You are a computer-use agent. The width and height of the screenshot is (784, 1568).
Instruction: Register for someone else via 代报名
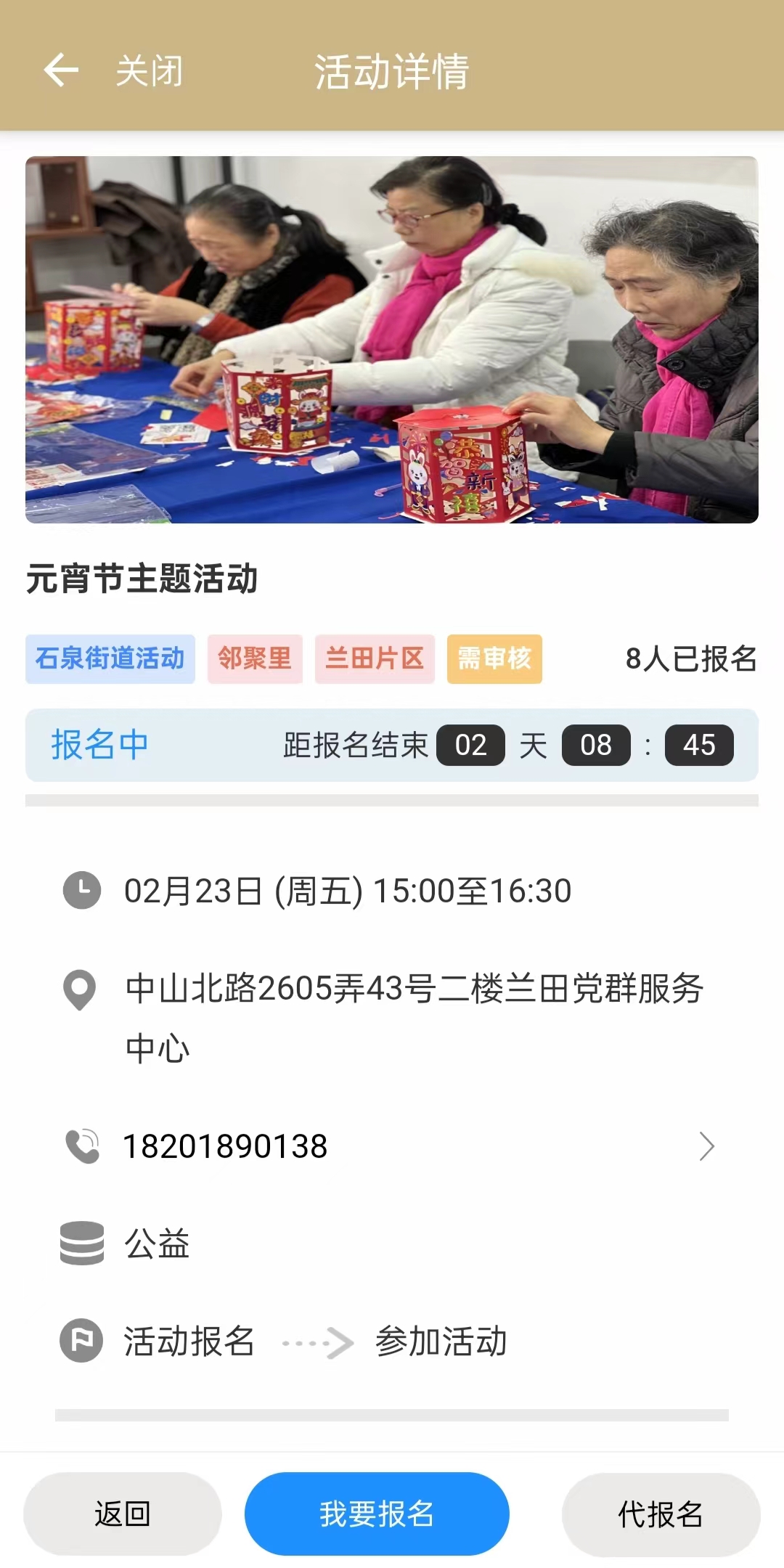[x=661, y=1514]
